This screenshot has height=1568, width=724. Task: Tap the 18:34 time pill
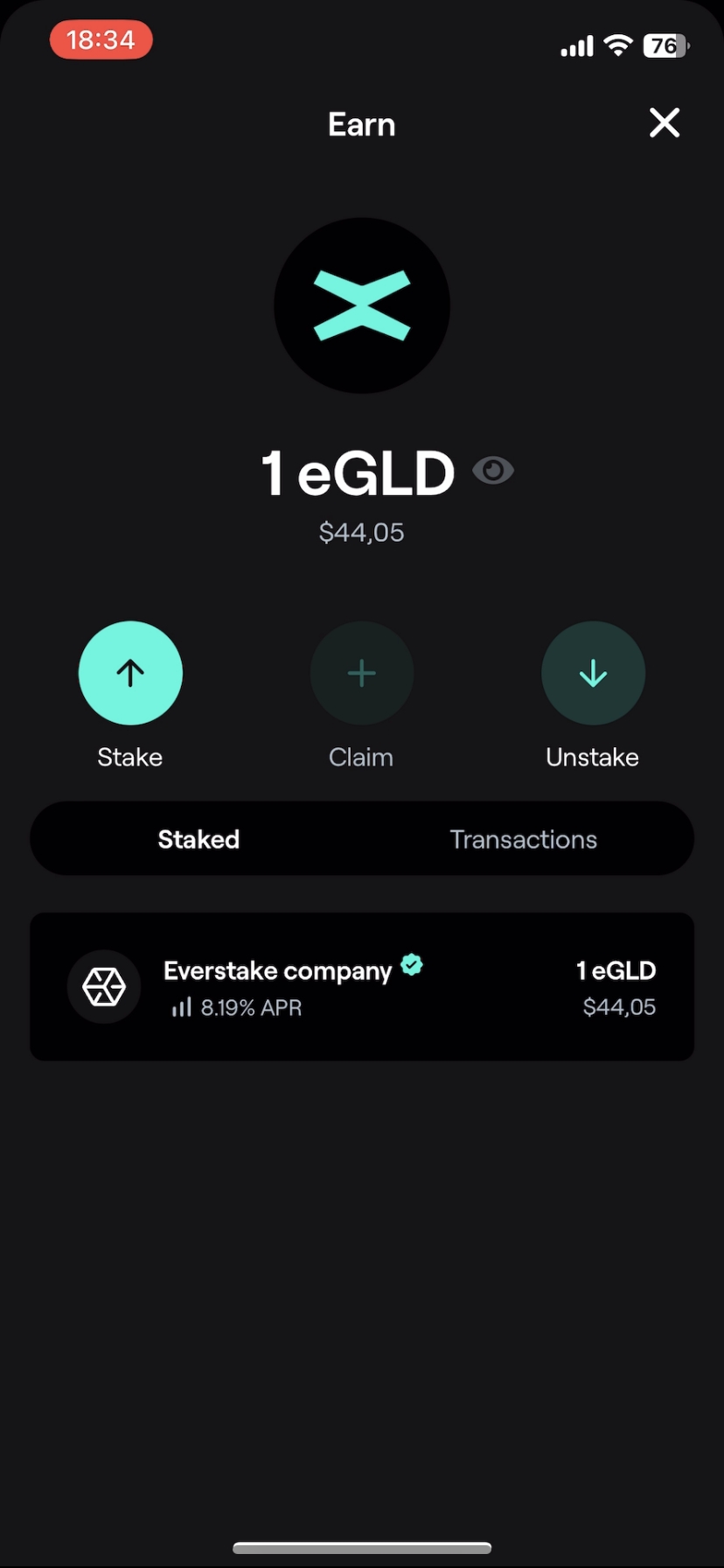coord(100,39)
